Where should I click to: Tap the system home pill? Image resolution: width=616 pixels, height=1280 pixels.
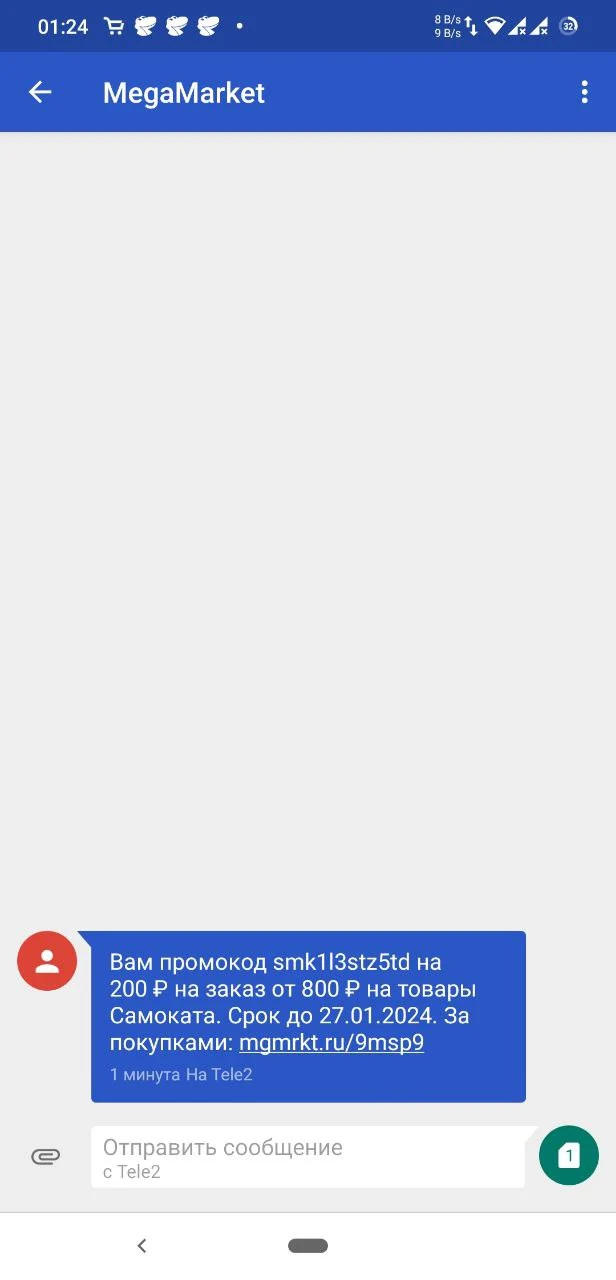(308, 1245)
